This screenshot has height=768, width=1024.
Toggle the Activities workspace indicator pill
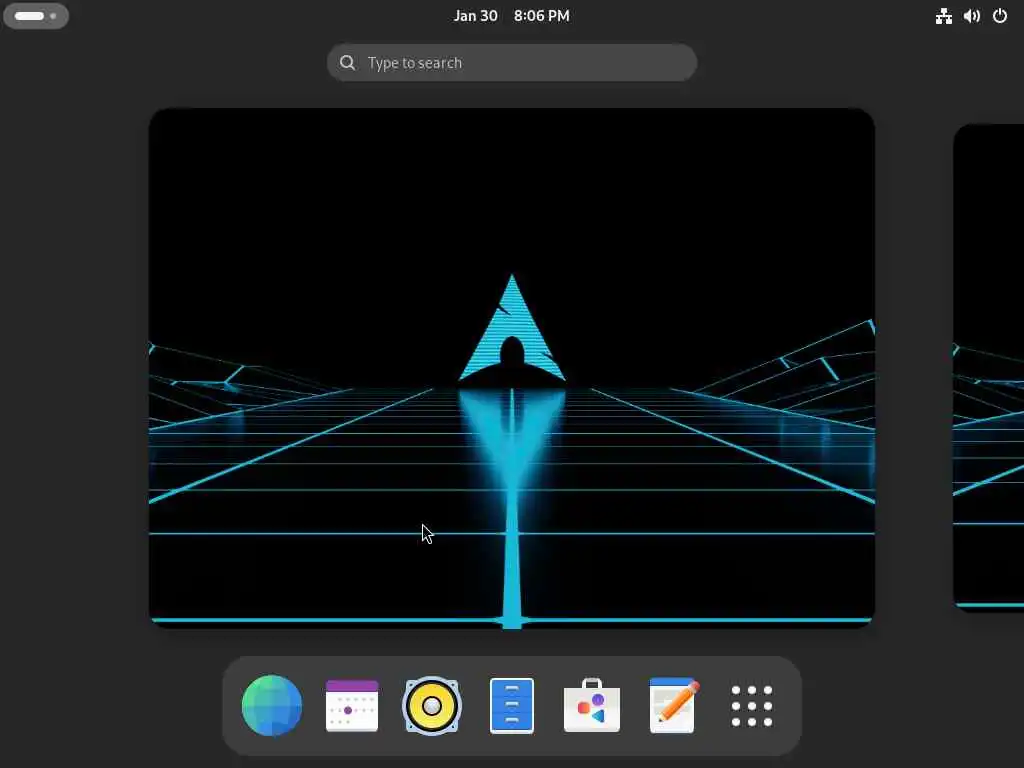(x=36, y=16)
